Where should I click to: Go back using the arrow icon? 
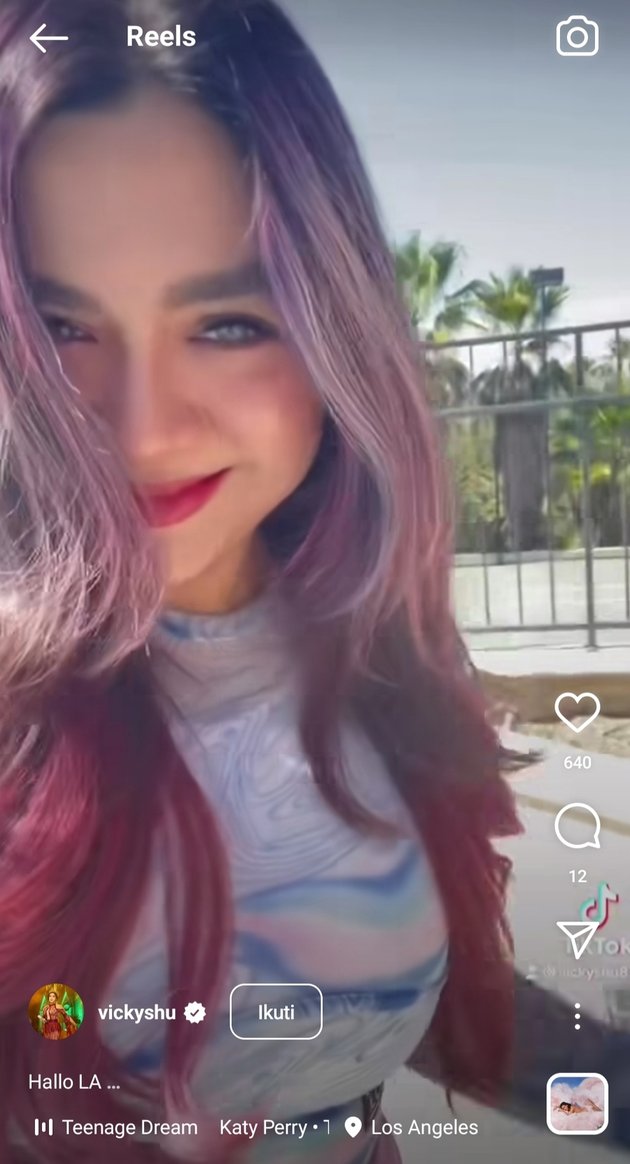(x=48, y=38)
